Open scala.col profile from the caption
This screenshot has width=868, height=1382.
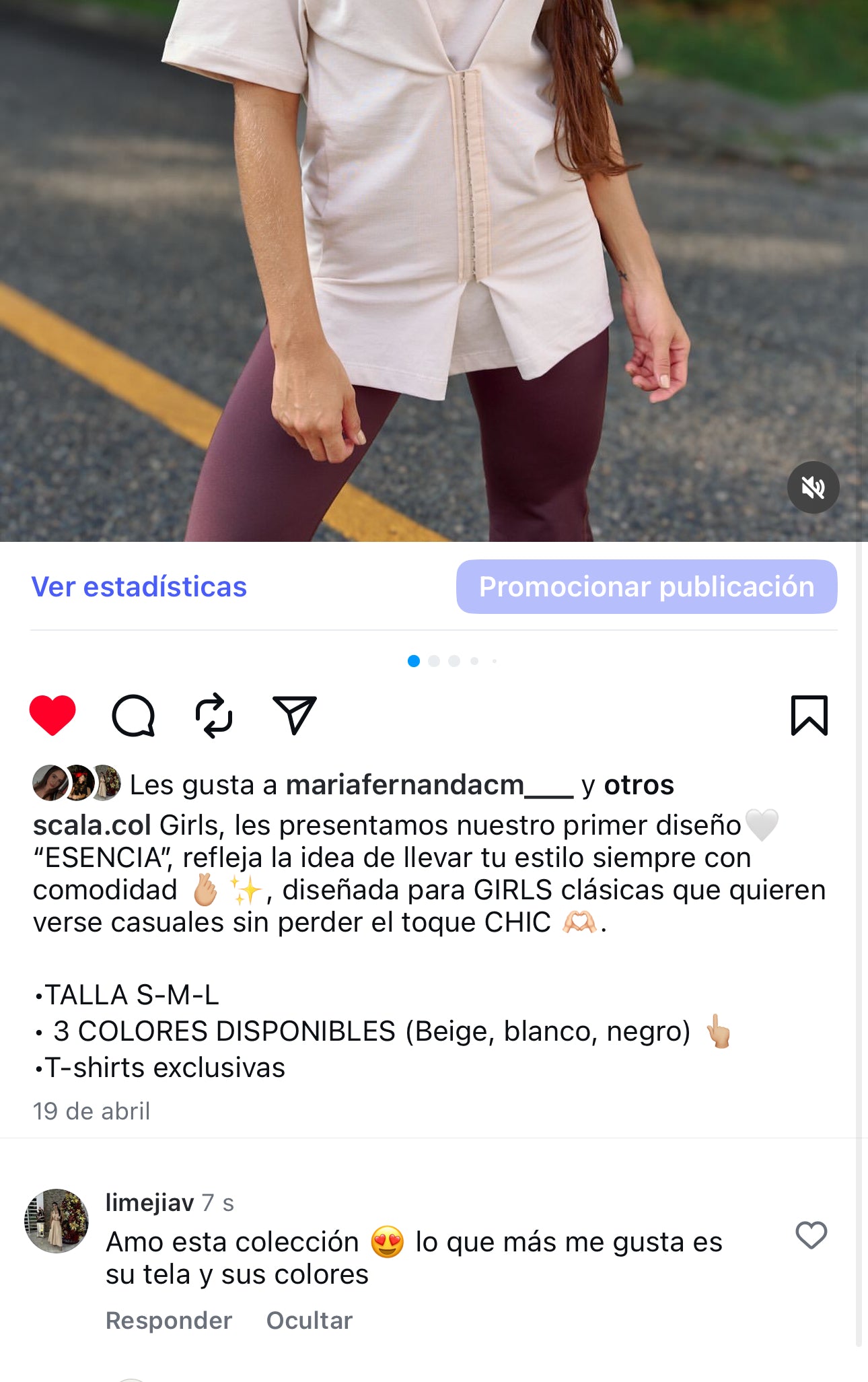[x=92, y=825]
